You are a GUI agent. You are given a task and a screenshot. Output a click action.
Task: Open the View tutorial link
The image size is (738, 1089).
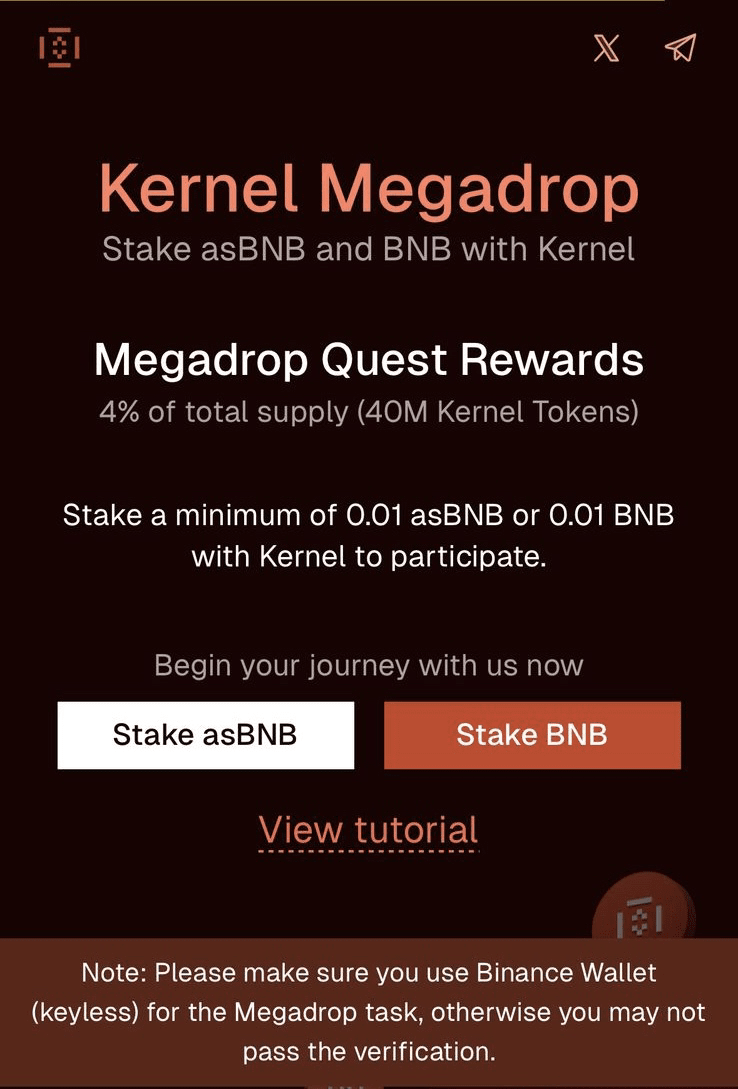369,830
